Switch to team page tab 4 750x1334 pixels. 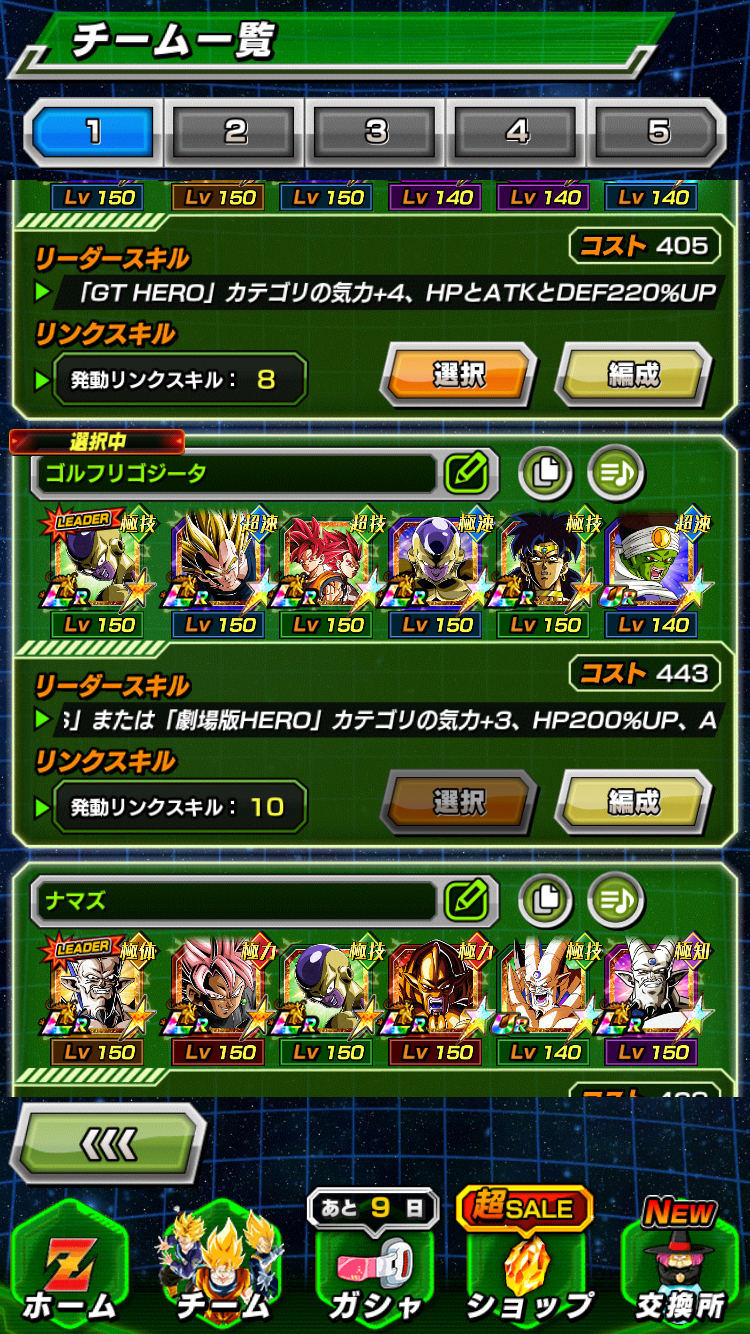517,132
